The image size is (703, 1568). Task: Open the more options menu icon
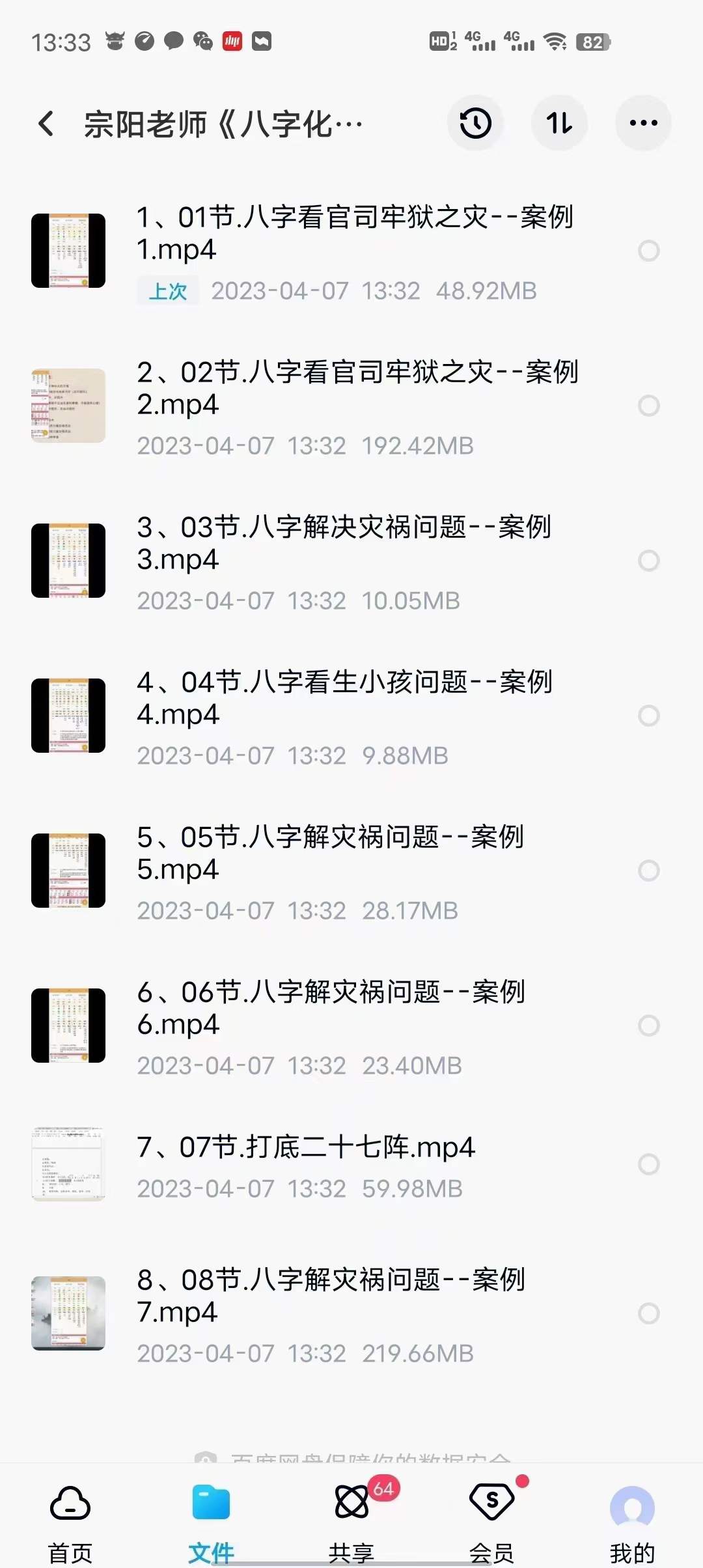tap(642, 122)
